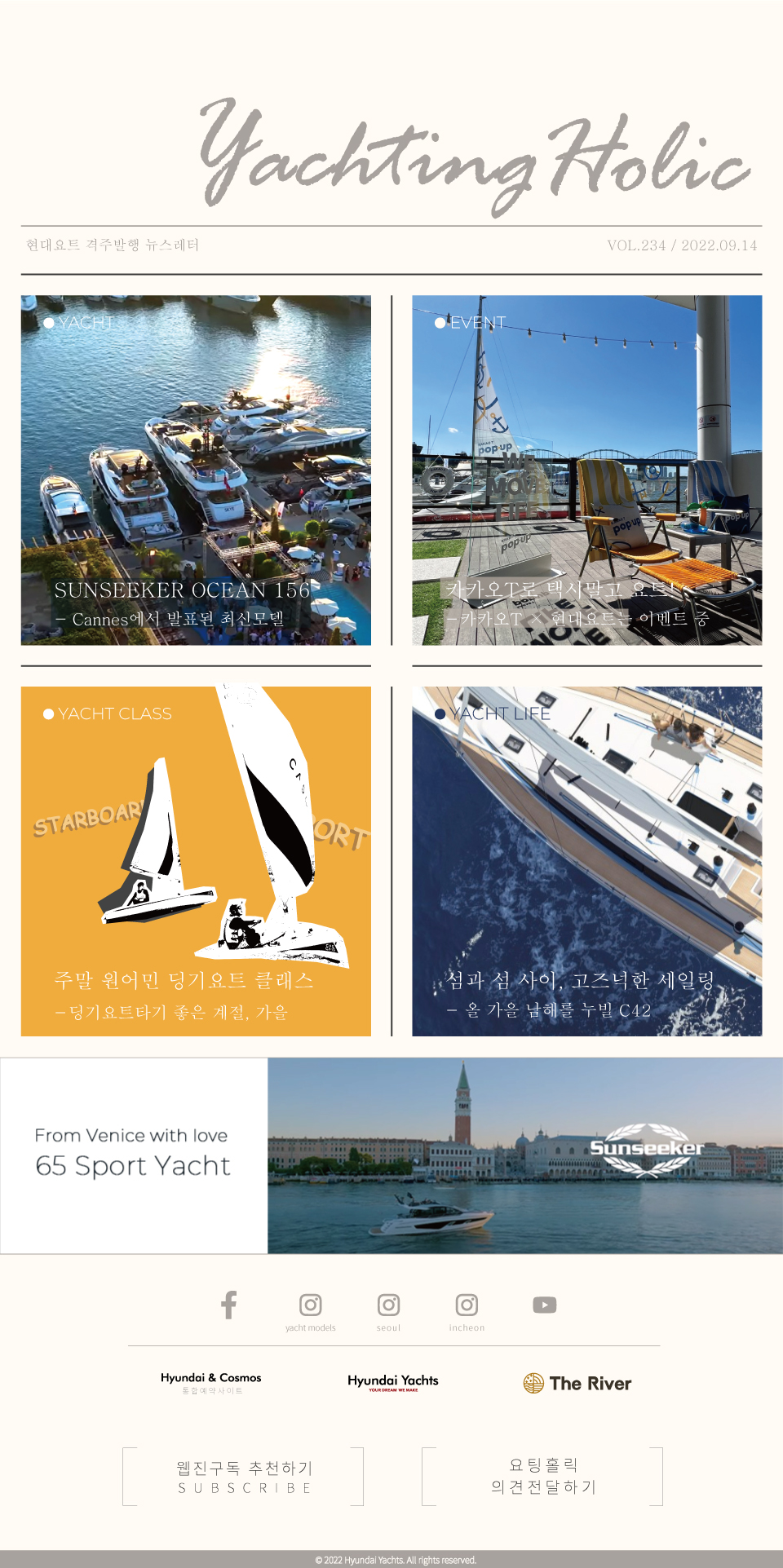Send feedback via 요팅홀릭 의견전달하기
Screen dimensions: 783x1568
542,1476
